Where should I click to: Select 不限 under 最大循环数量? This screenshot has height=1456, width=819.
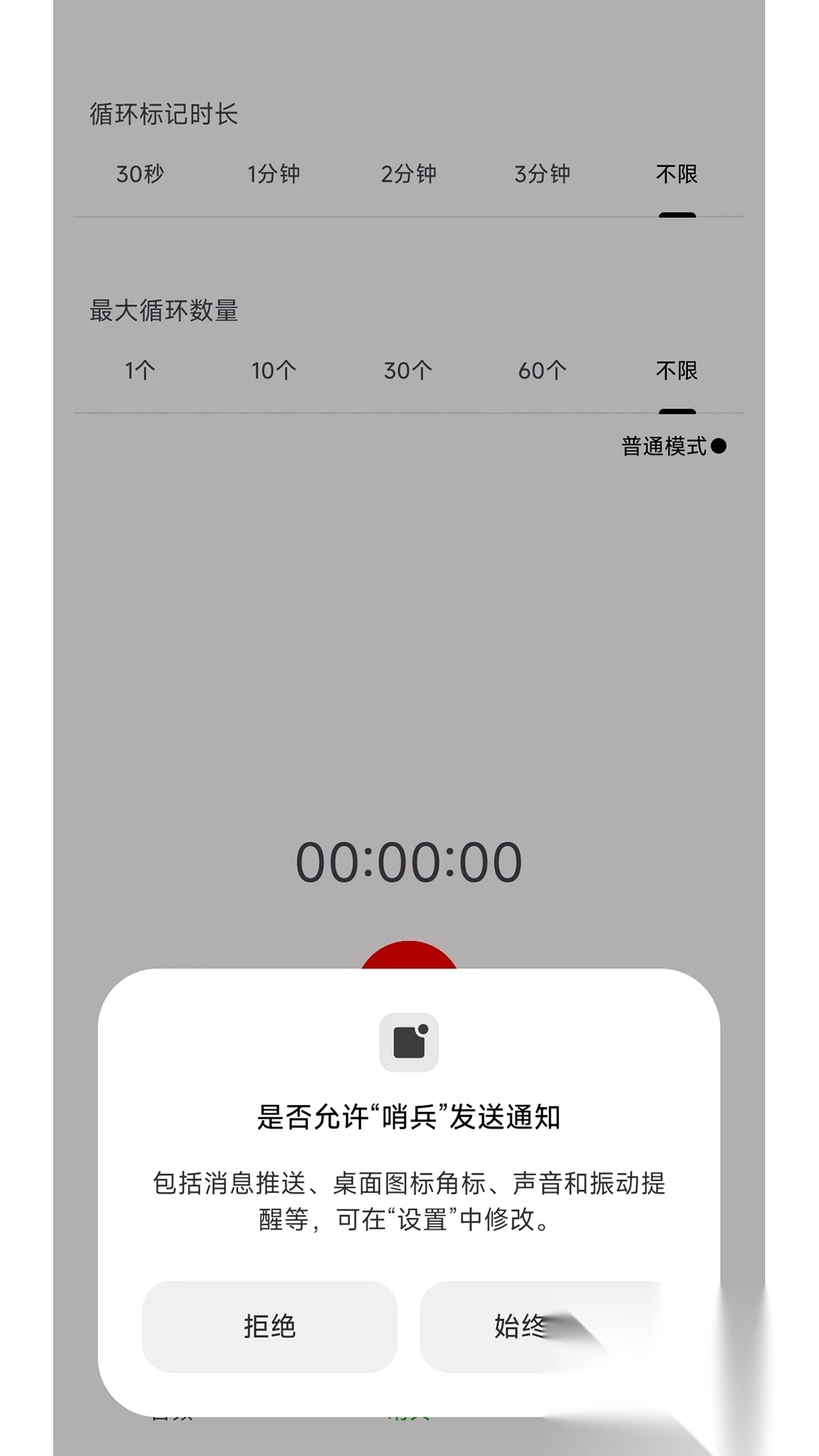(676, 372)
